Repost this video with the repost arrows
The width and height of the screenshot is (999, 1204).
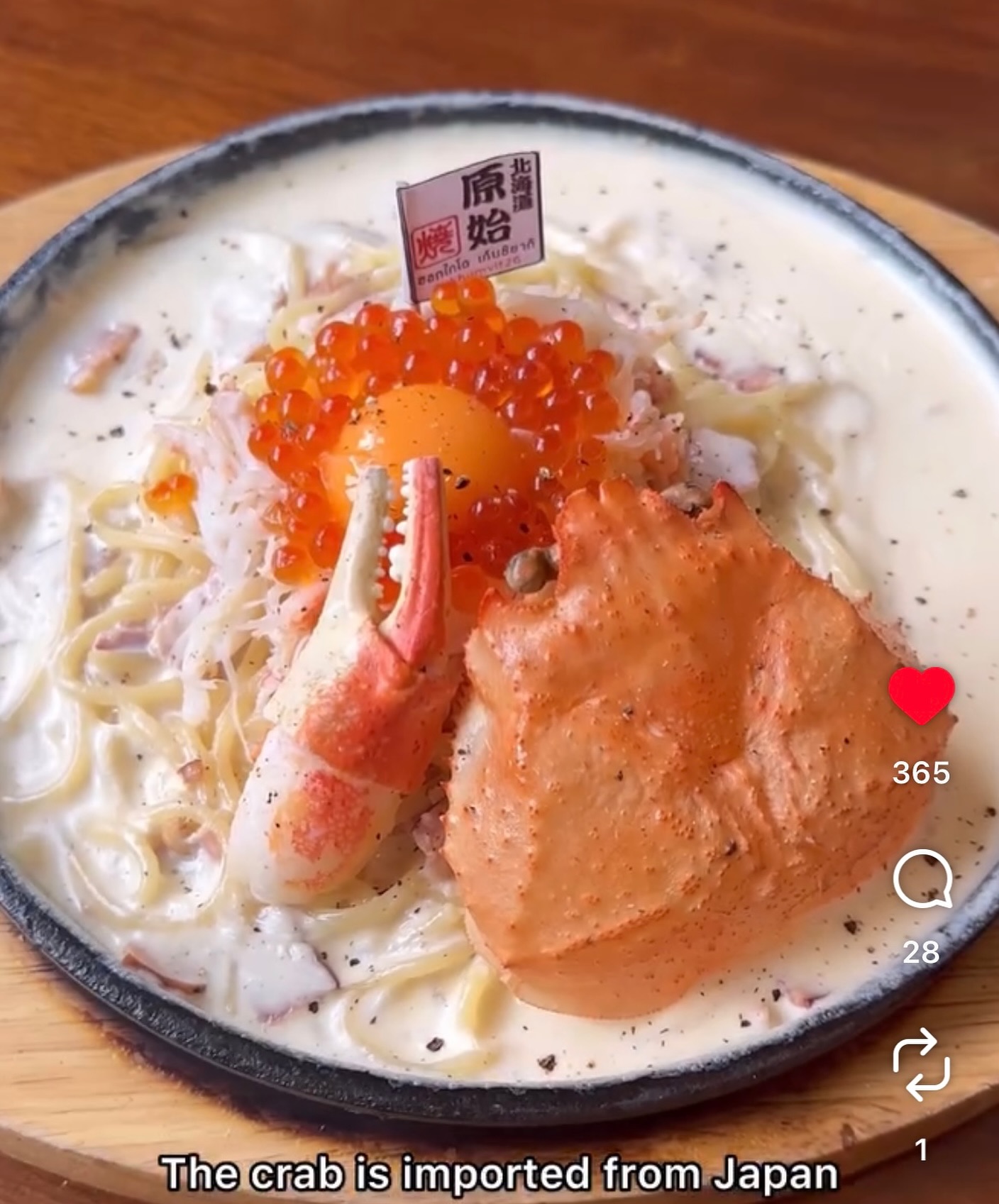(x=921, y=1064)
